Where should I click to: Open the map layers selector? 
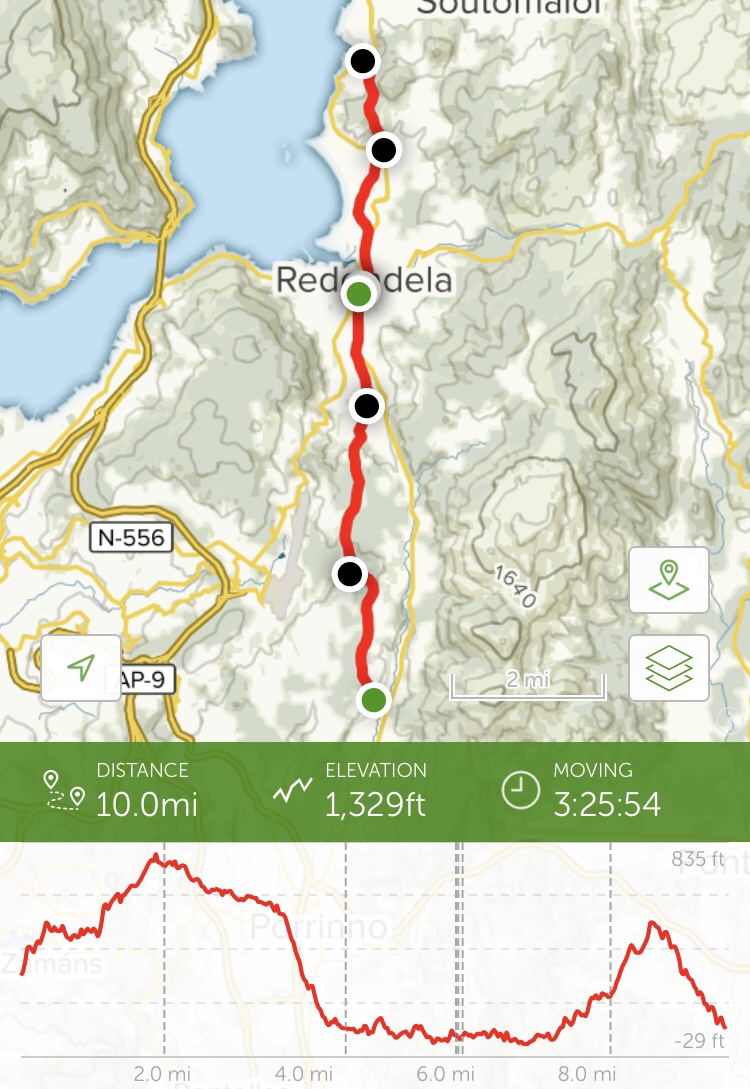point(669,667)
